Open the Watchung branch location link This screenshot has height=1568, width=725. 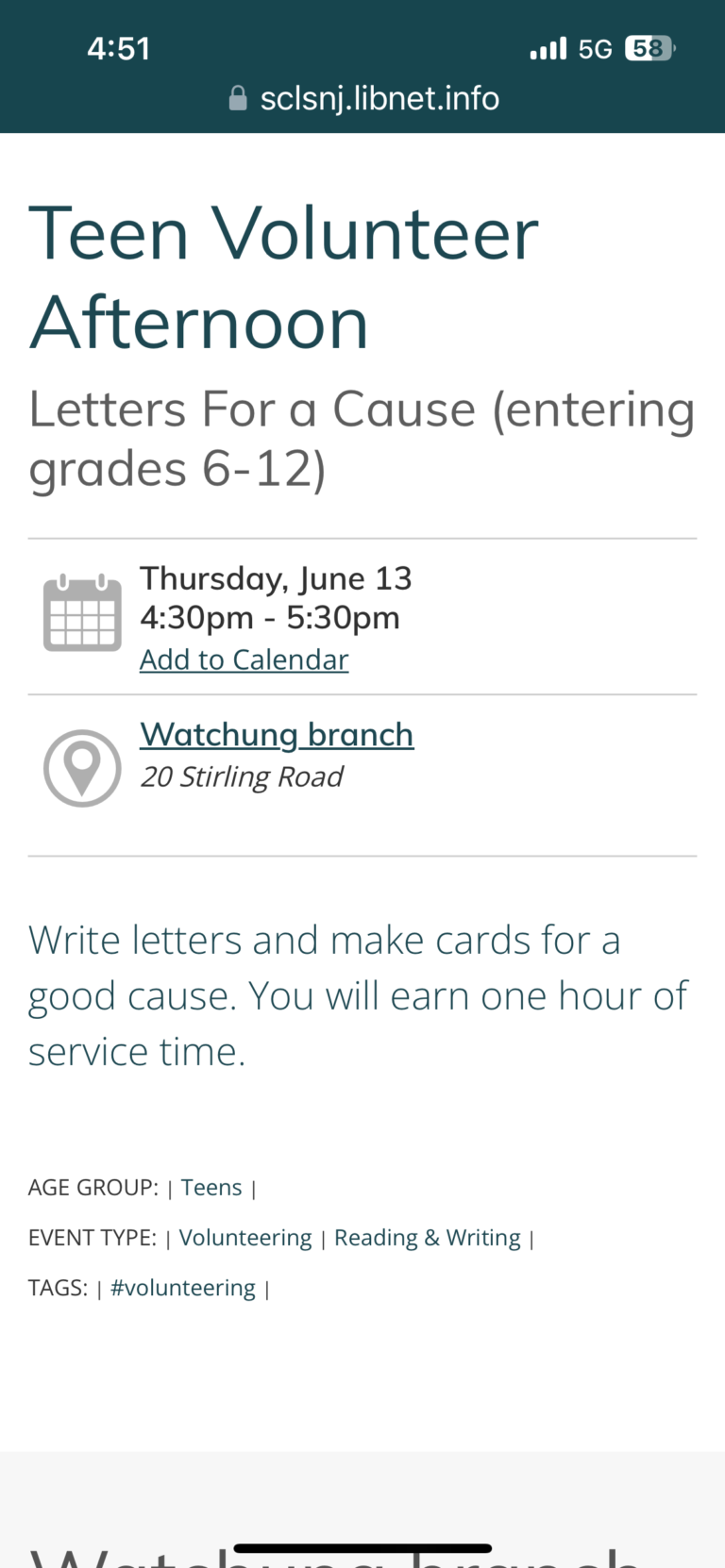[x=277, y=734]
